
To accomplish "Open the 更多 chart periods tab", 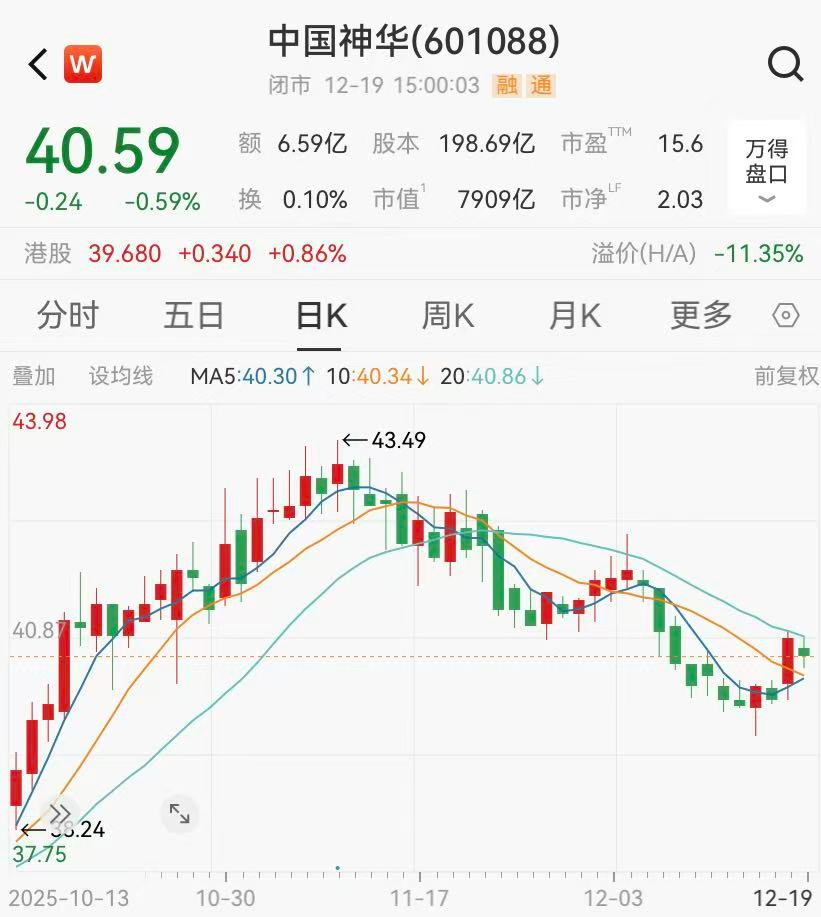I will [701, 316].
